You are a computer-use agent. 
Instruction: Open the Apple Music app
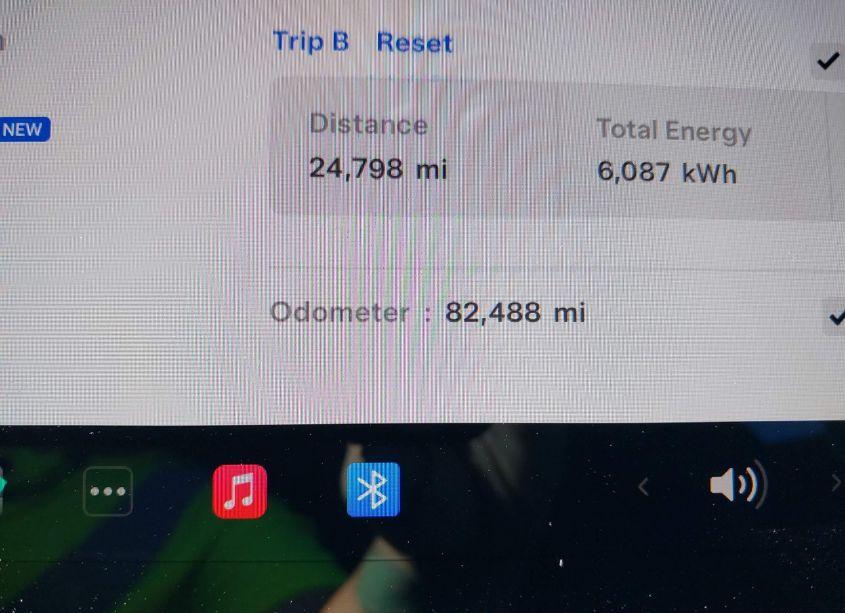pos(240,491)
